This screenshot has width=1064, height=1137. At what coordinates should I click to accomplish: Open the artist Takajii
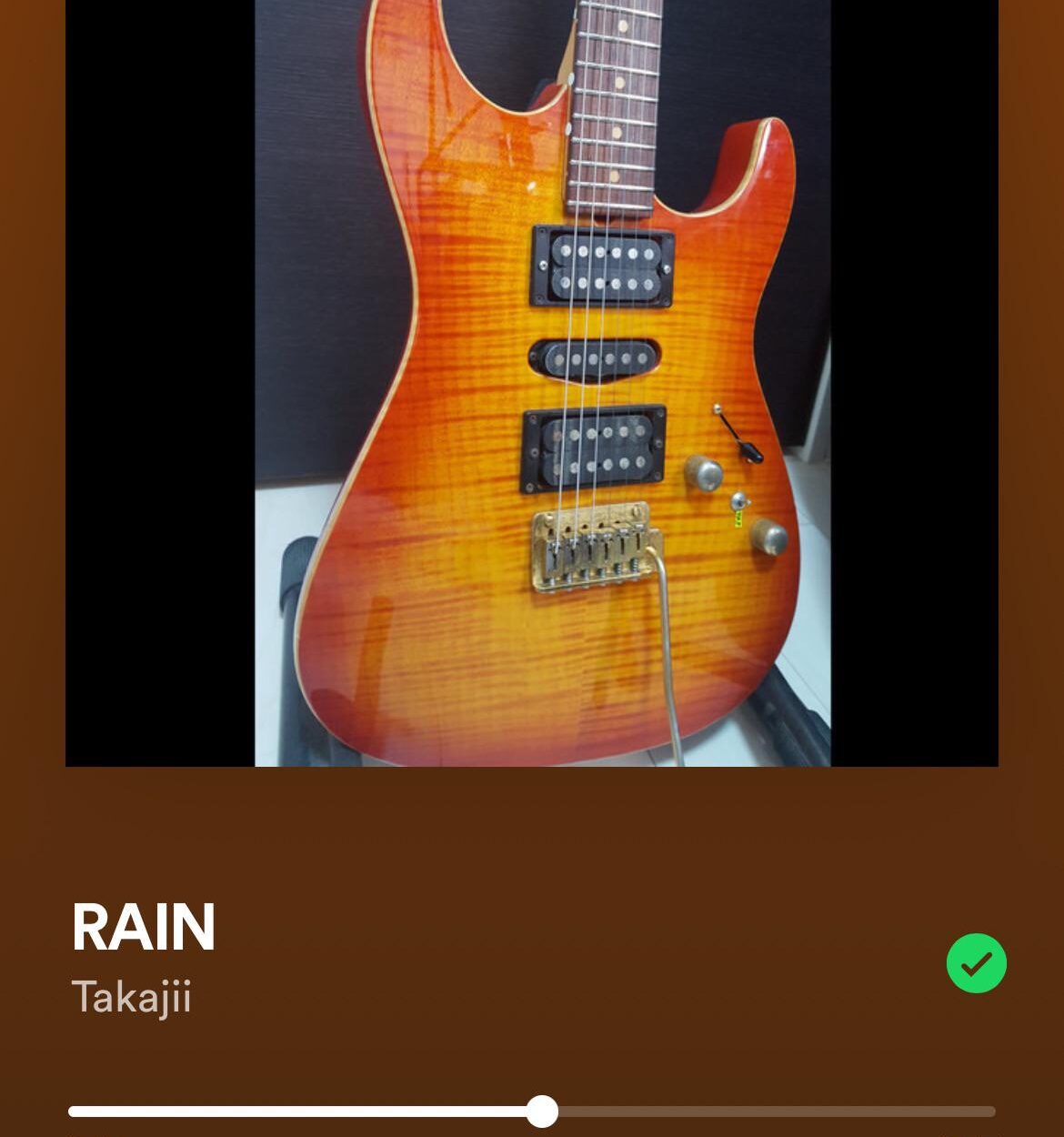(132, 997)
